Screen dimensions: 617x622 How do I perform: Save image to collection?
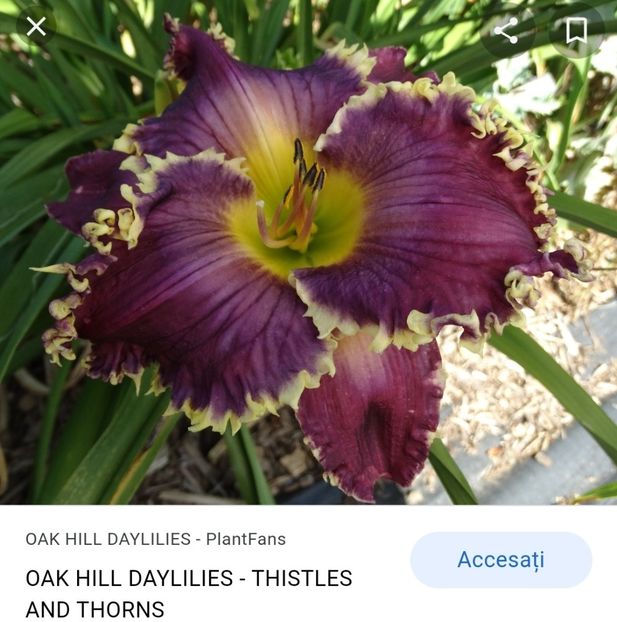(x=576, y=31)
